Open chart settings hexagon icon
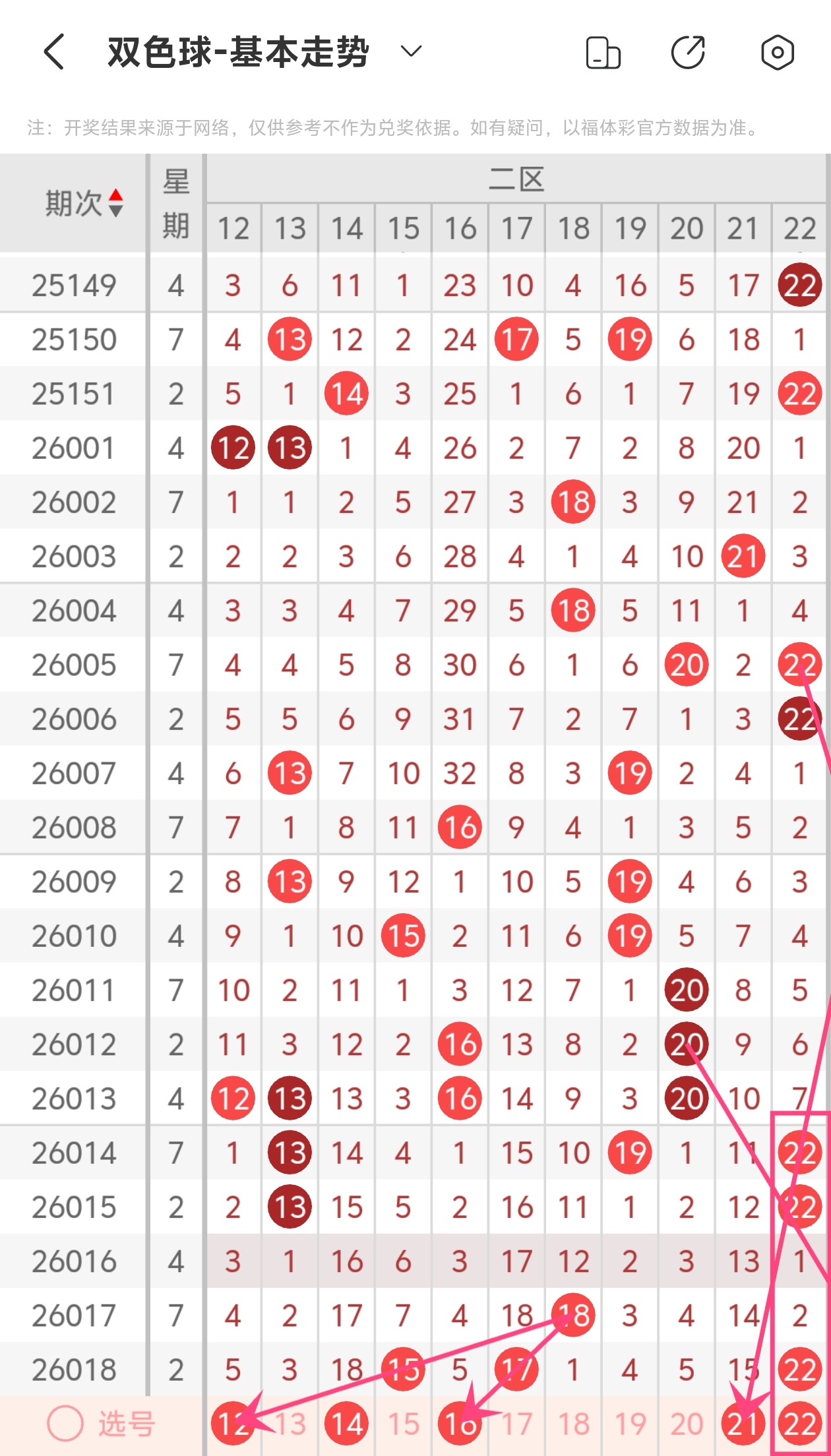The width and height of the screenshot is (831, 1456). click(777, 53)
